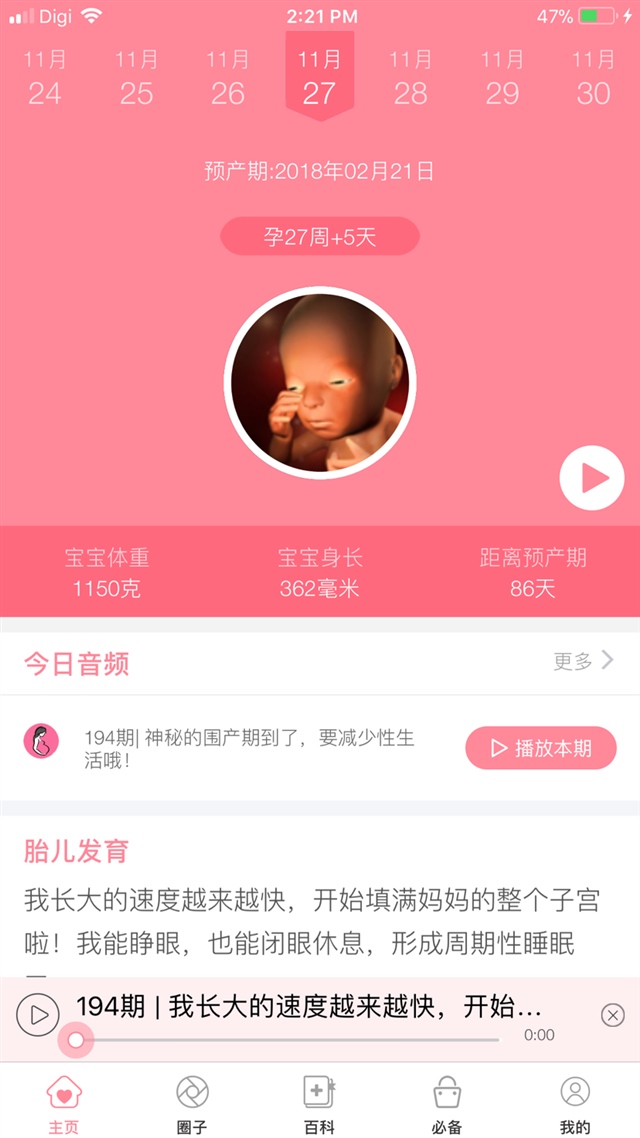
Task: Select the date 11月 25
Action: tap(136, 77)
